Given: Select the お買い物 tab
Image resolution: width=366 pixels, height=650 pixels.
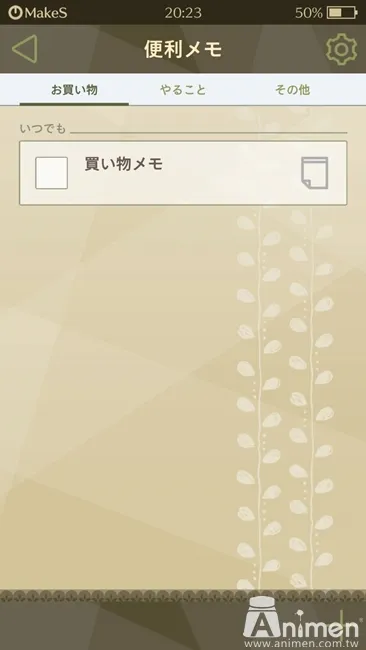Looking at the screenshot, I should coord(74,90).
